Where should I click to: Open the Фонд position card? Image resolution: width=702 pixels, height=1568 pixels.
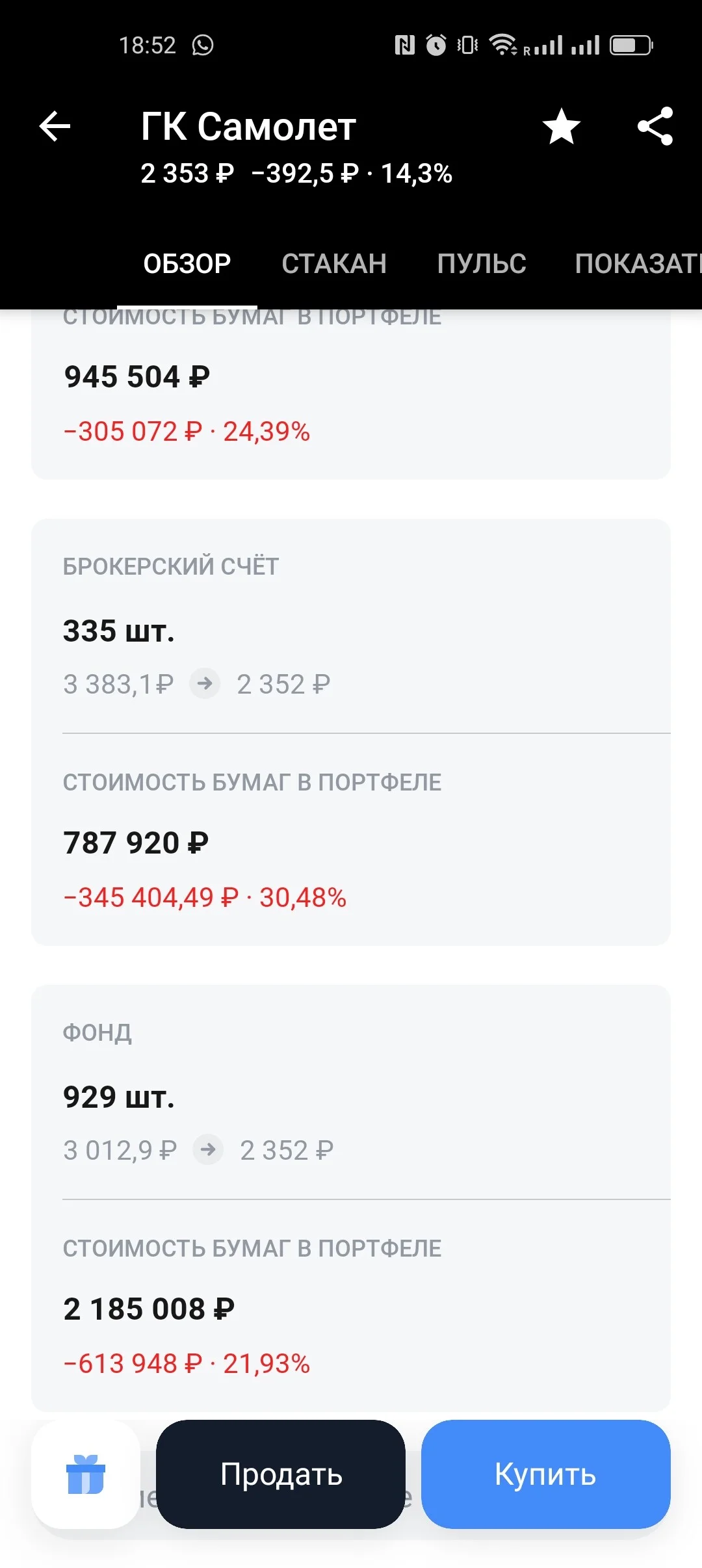point(351,1198)
